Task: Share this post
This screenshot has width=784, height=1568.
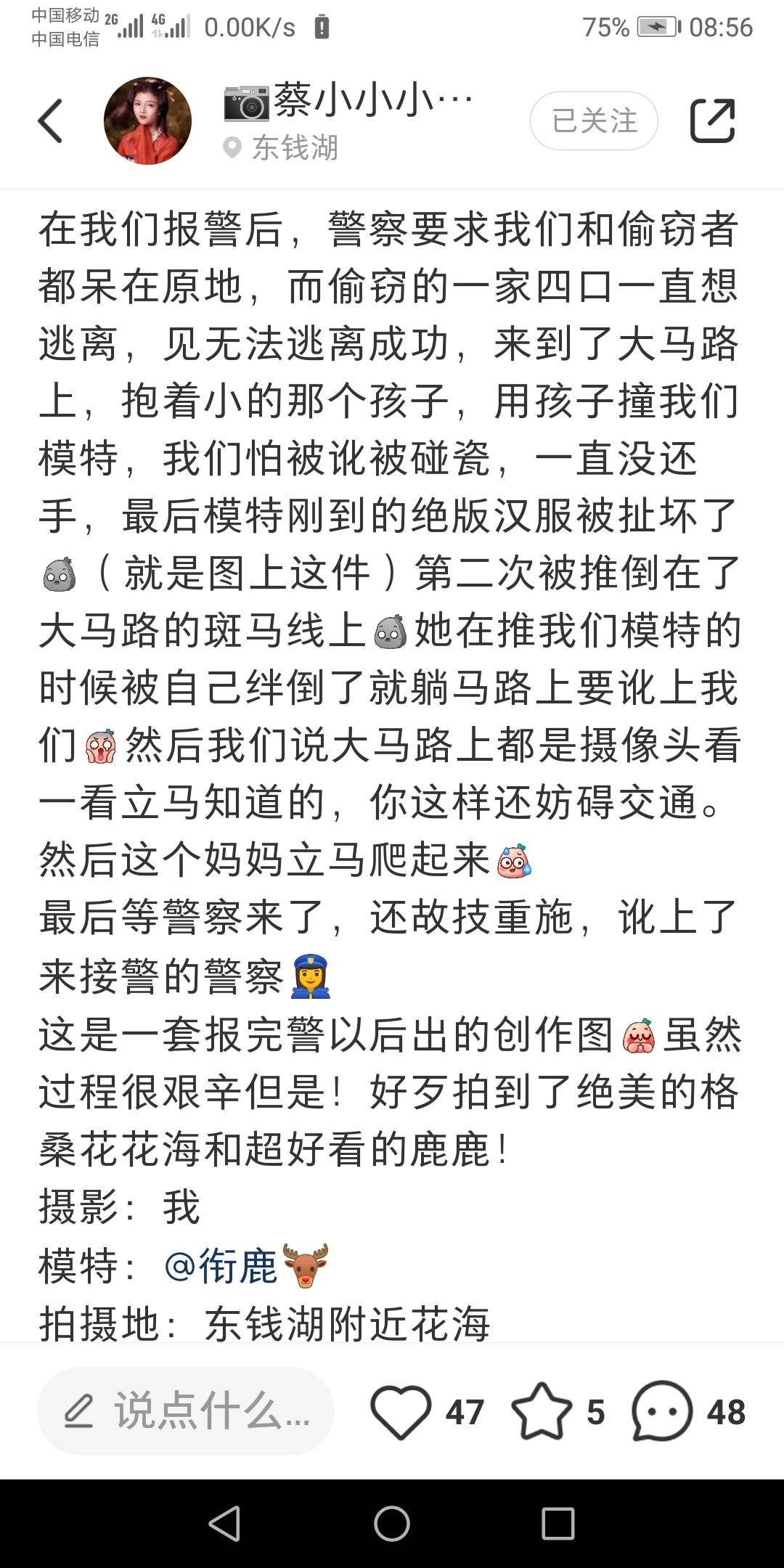Action: pyautogui.click(x=712, y=121)
